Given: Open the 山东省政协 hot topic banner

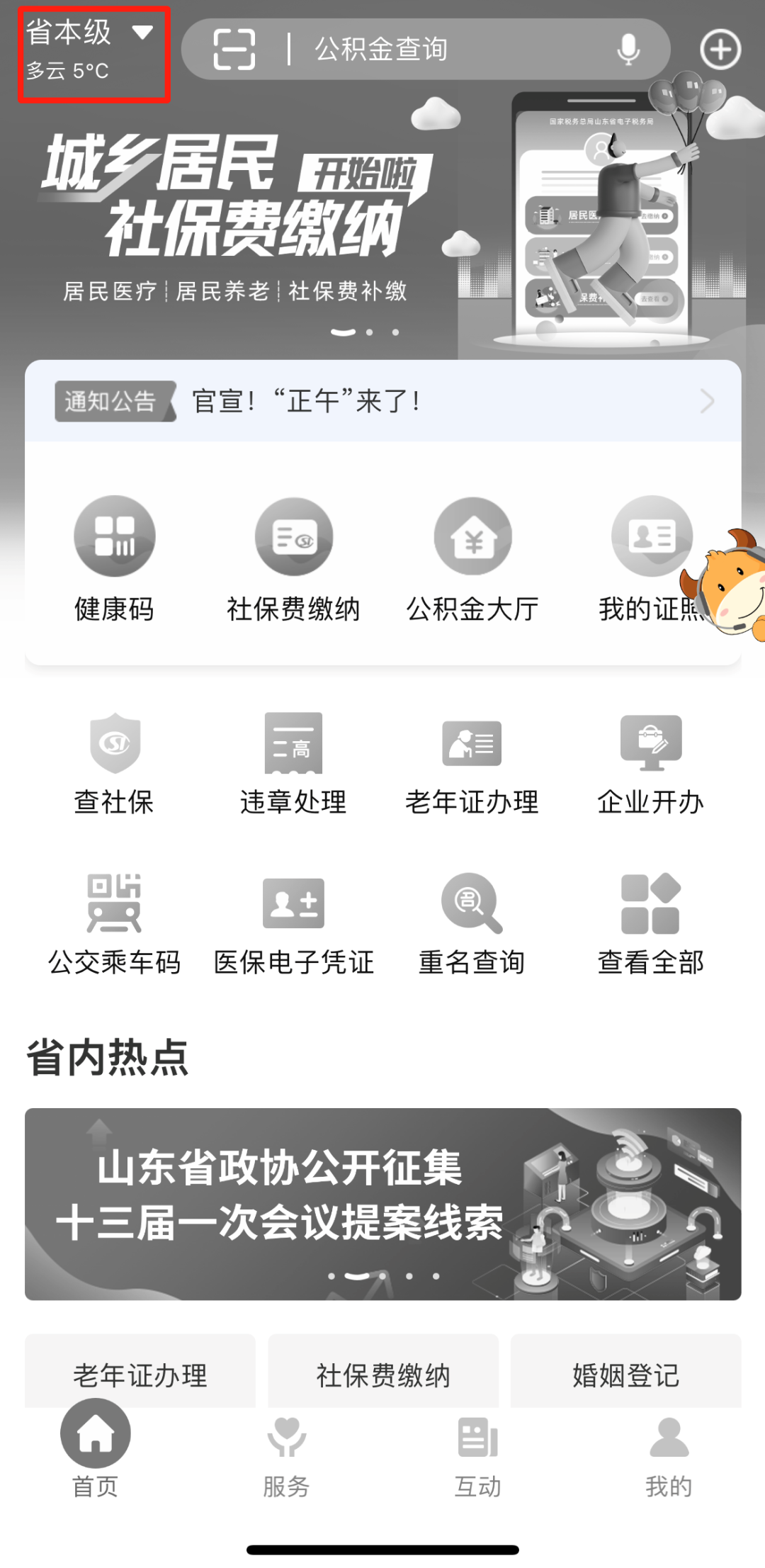Looking at the screenshot, I should tap(382, 1203).
